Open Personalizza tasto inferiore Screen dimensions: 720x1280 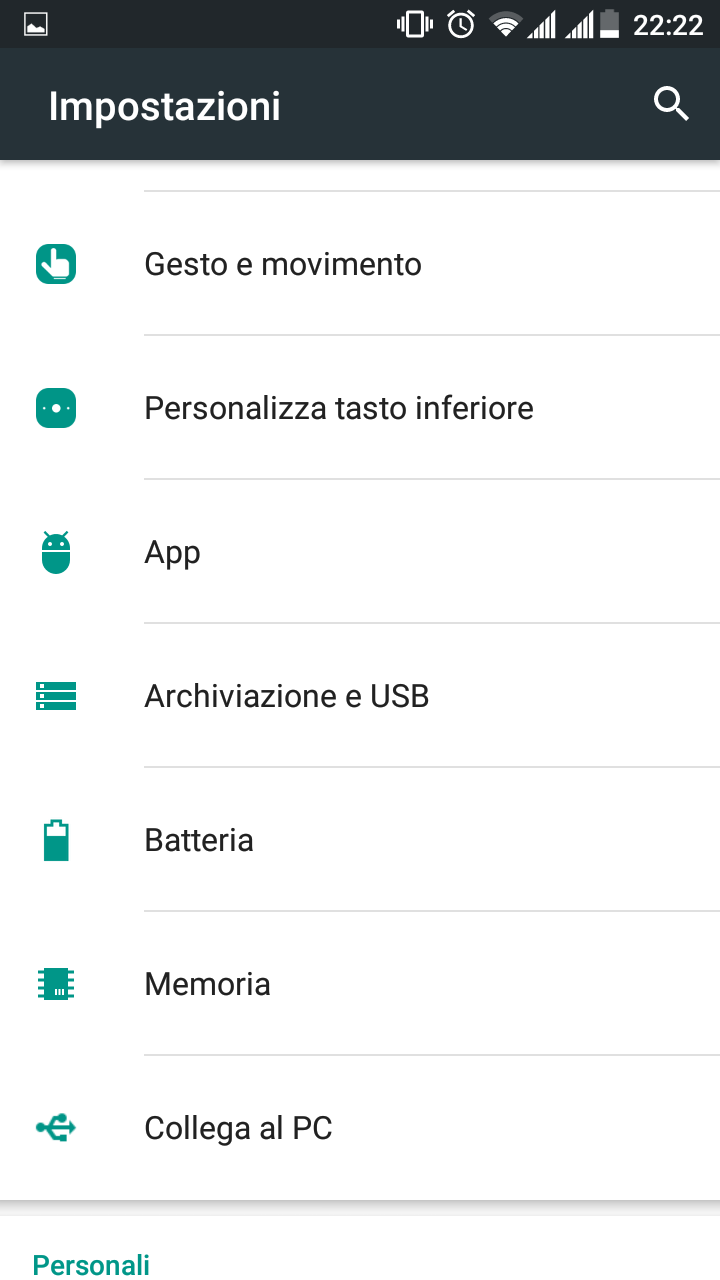pyautogui.click(x=360, y=408)
